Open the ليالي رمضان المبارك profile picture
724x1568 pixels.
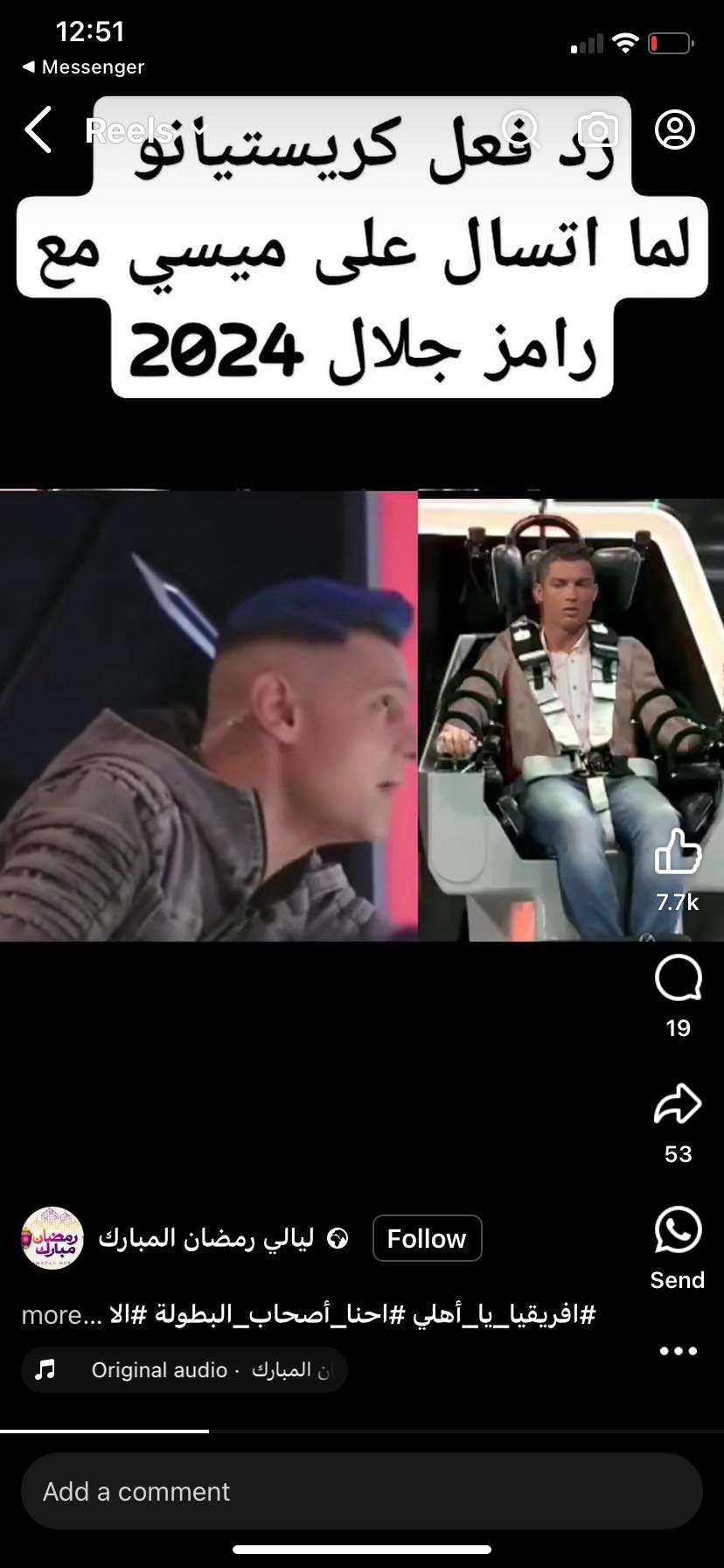tap(52, 1238)
